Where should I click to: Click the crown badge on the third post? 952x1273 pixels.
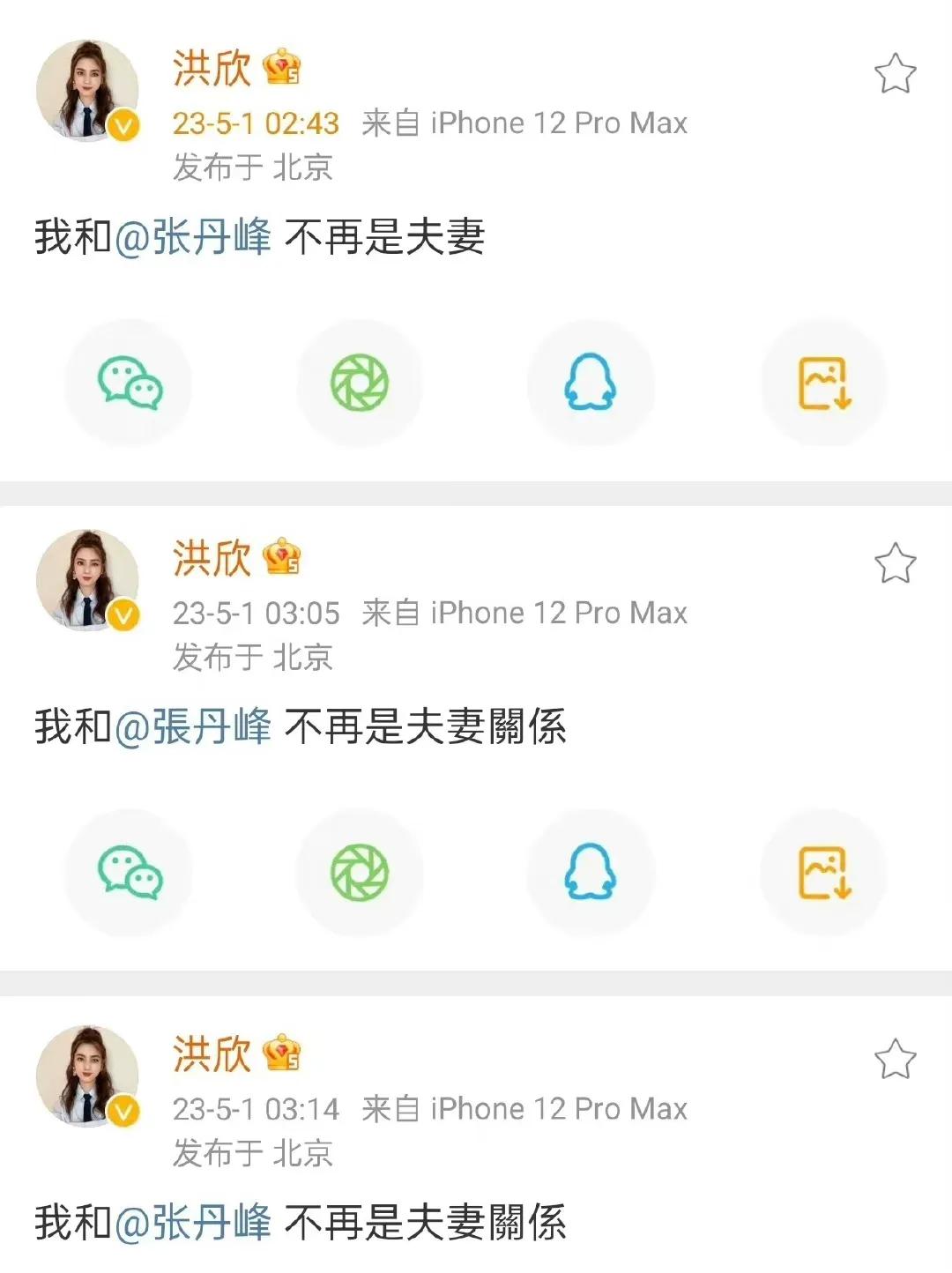(x=280, y=1053)
